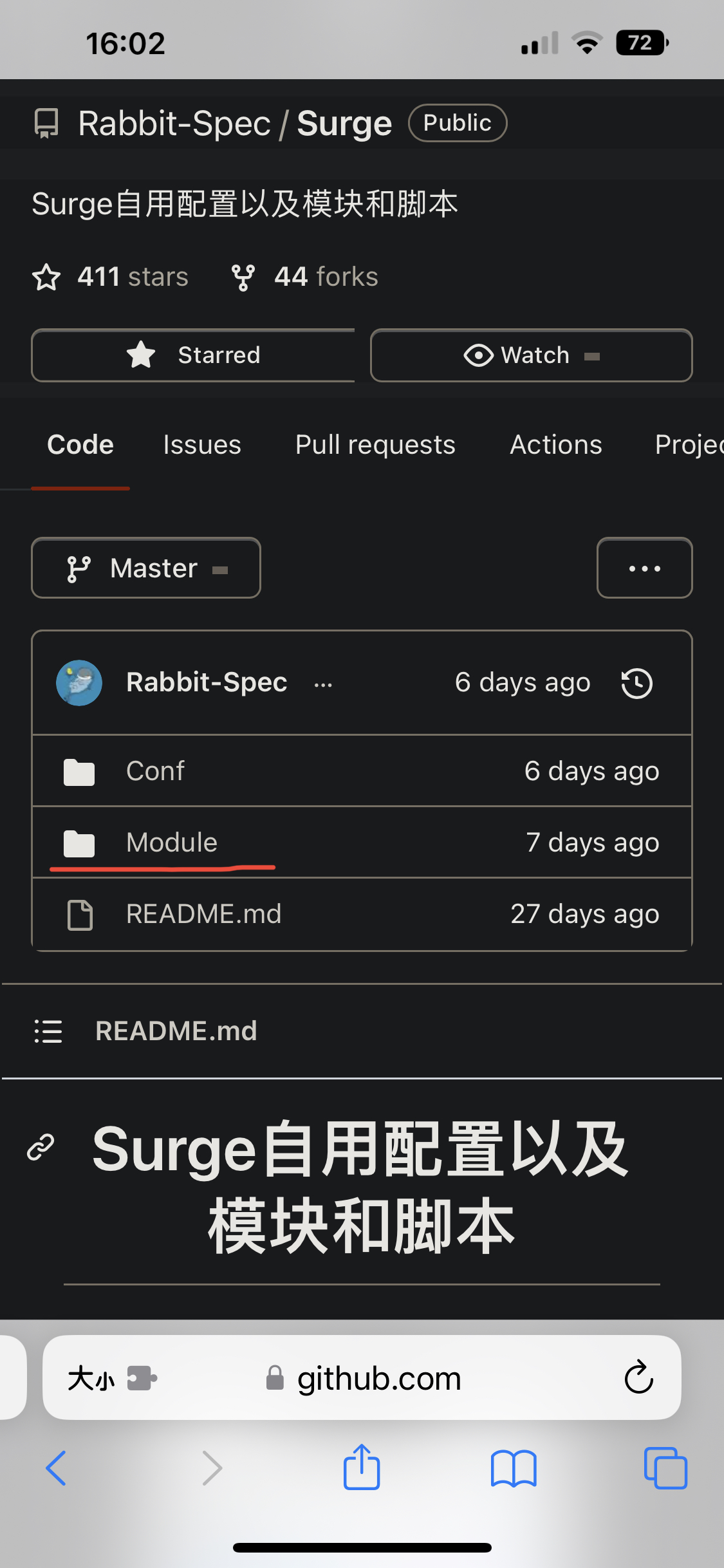Open the repository more options menu
724x1568 pixels.
pyautogui.click(x=644, y=568)
